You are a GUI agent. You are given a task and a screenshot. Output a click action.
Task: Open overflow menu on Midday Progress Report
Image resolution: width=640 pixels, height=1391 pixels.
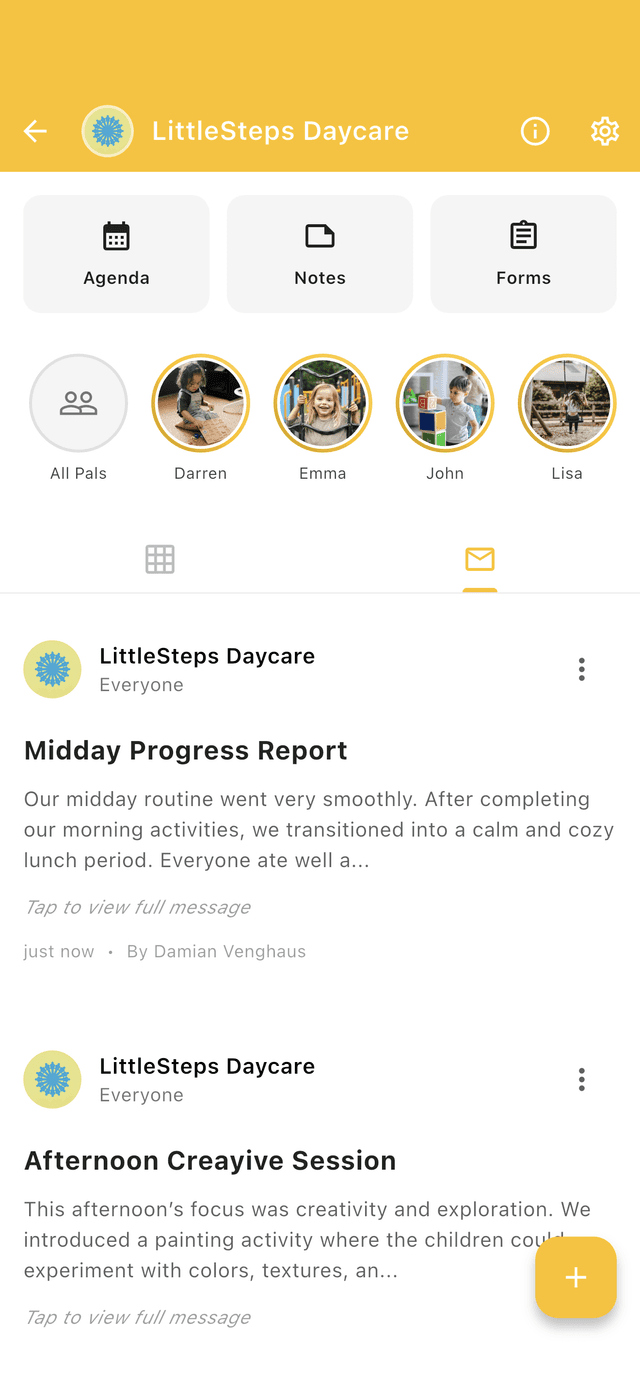[581, 670]
